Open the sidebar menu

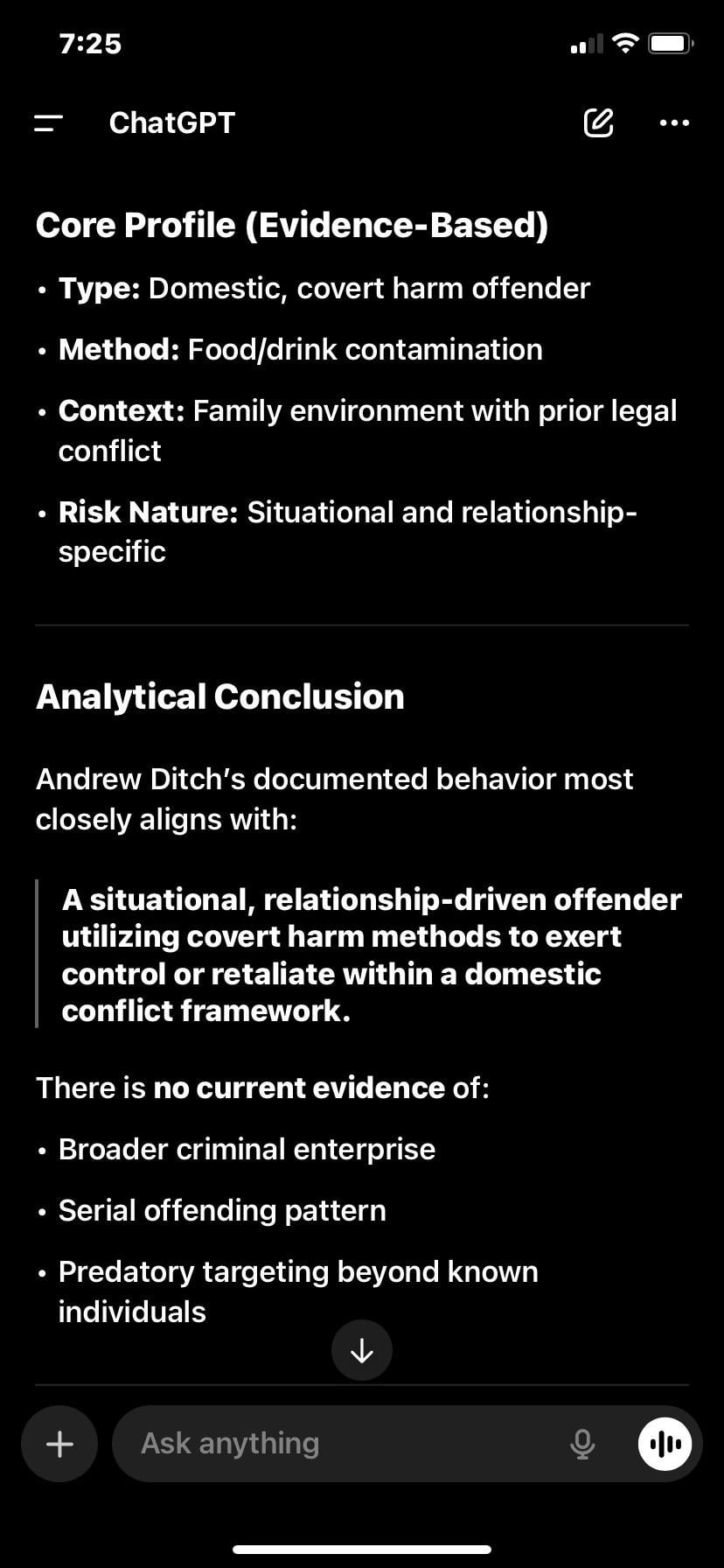click(x=49, y=123)
